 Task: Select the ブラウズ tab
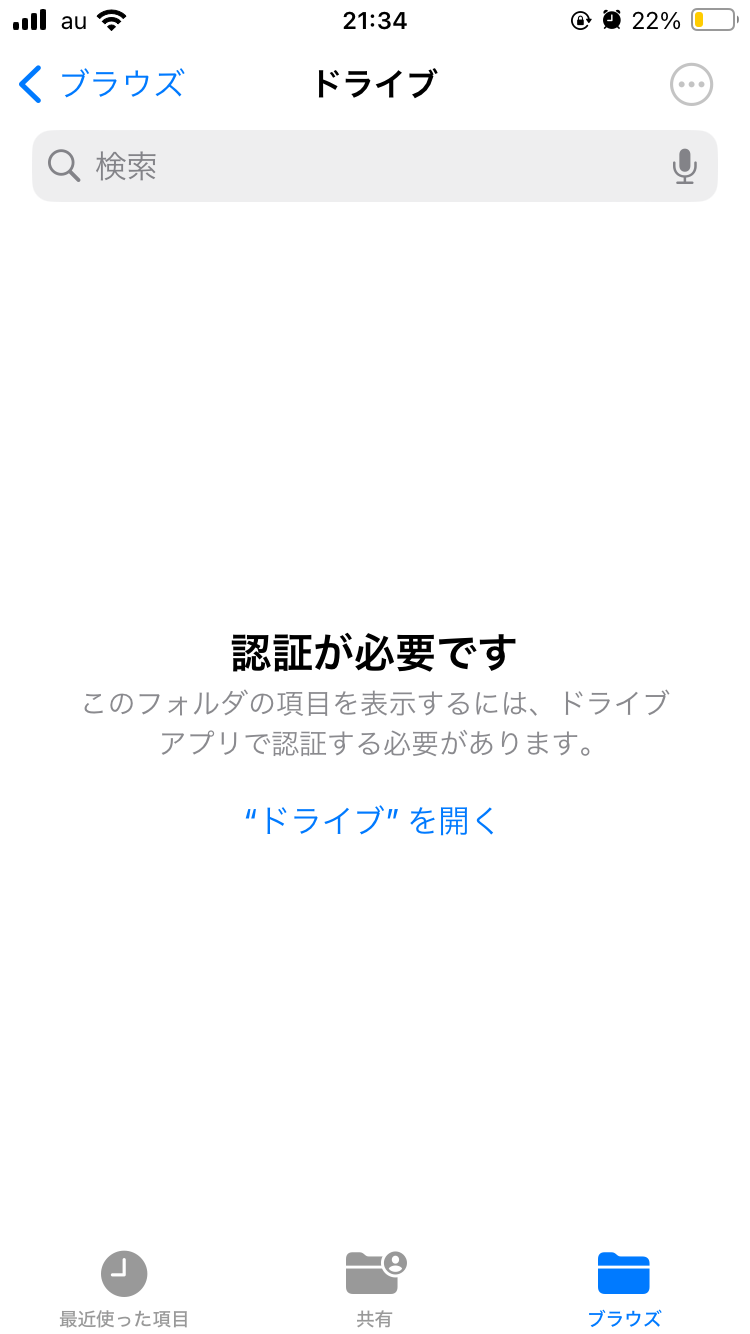click(624, 1288)
